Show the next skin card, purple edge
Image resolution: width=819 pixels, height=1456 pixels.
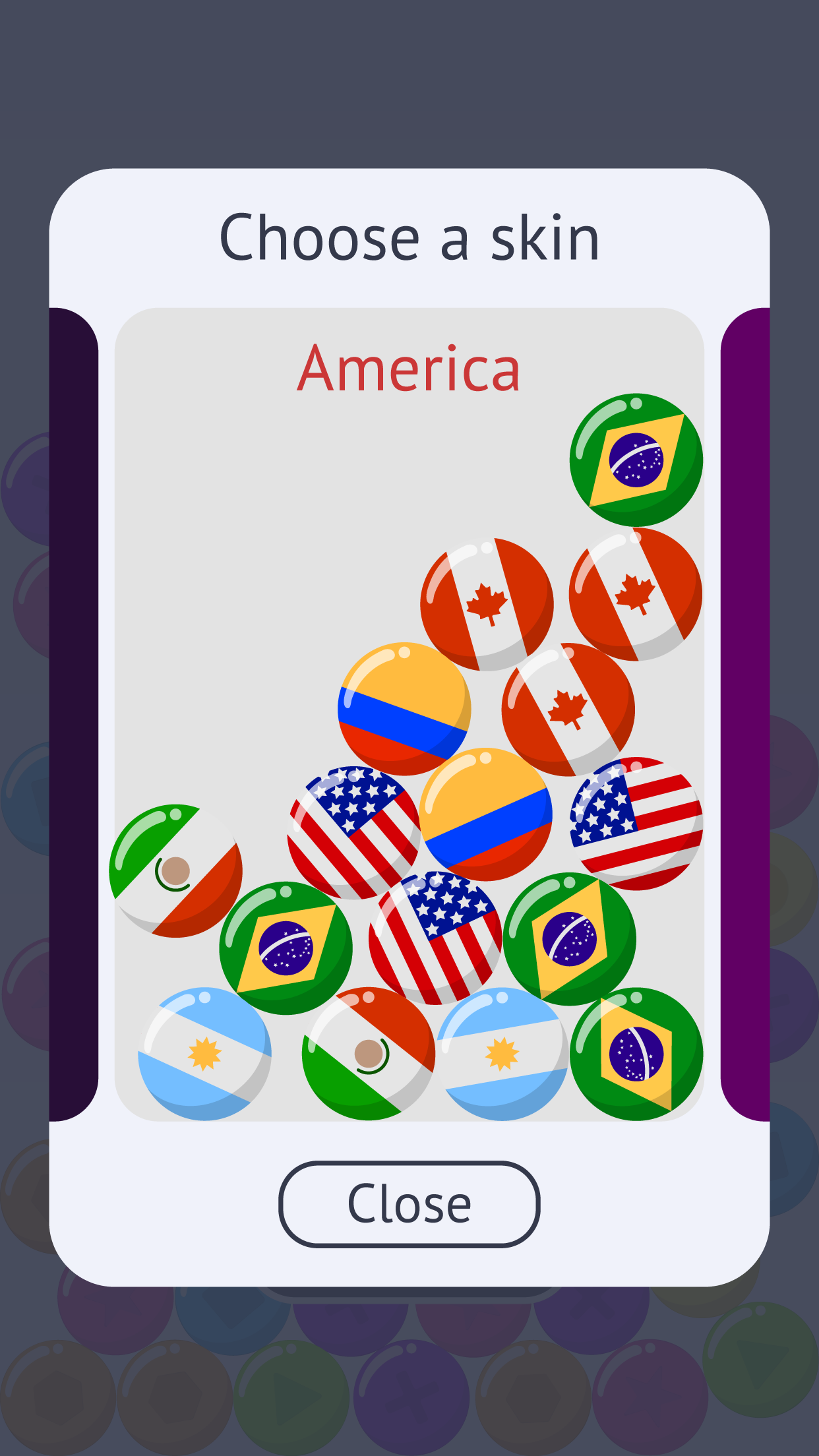click(745, 714)
